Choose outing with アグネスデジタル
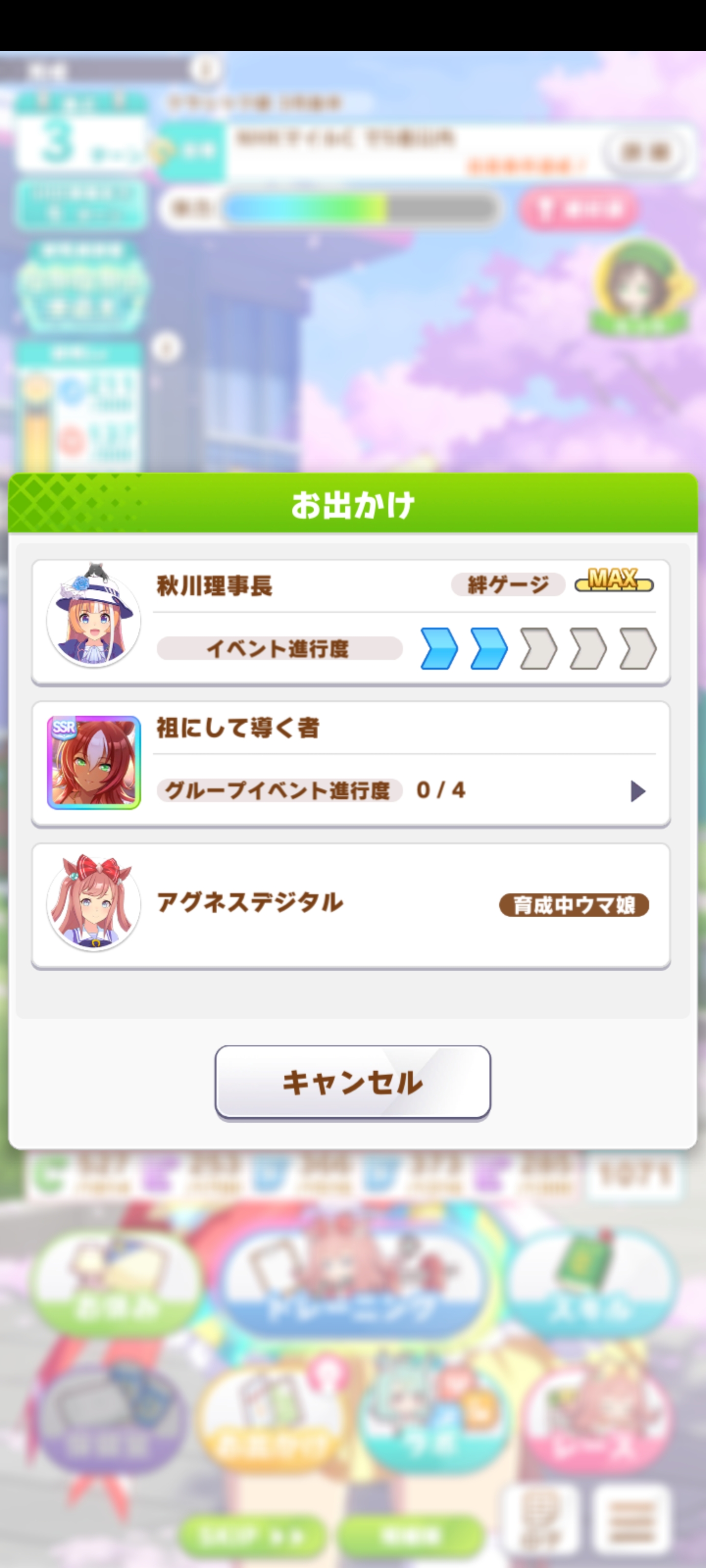The height and width of the screenshot is (1568, 706). click(351, 905)
